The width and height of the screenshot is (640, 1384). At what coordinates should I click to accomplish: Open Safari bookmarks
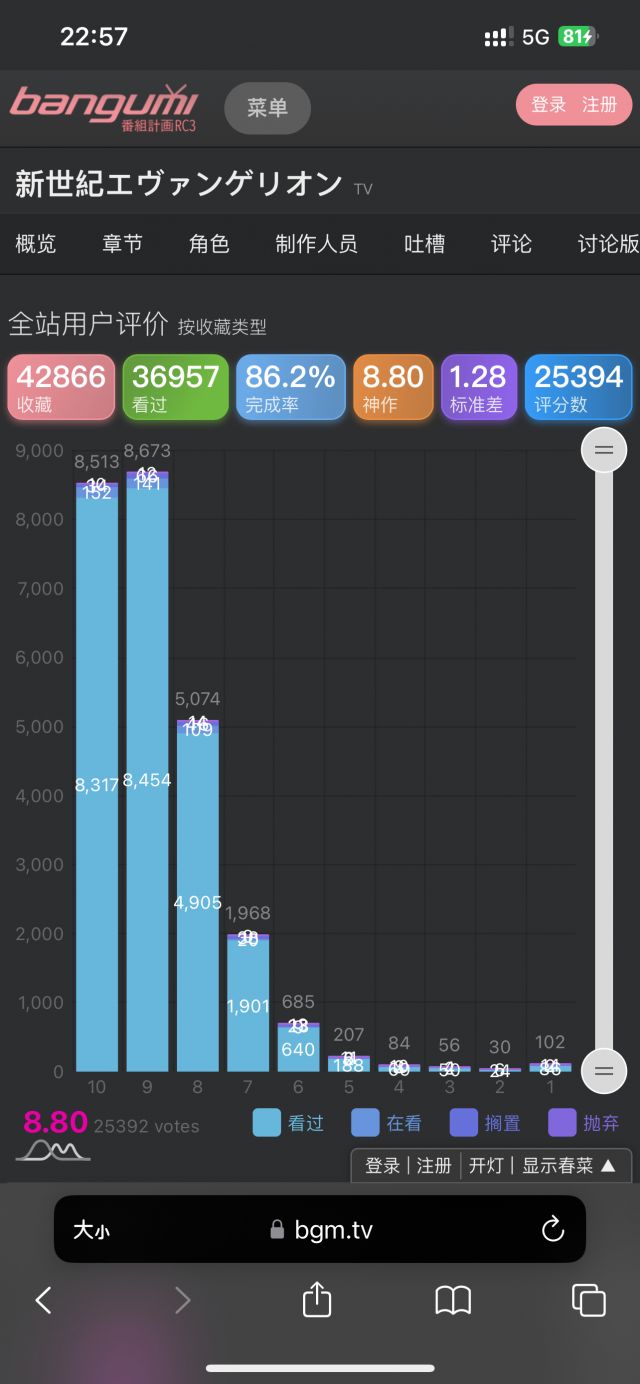pyautogui.click(x=453, y=1300)
